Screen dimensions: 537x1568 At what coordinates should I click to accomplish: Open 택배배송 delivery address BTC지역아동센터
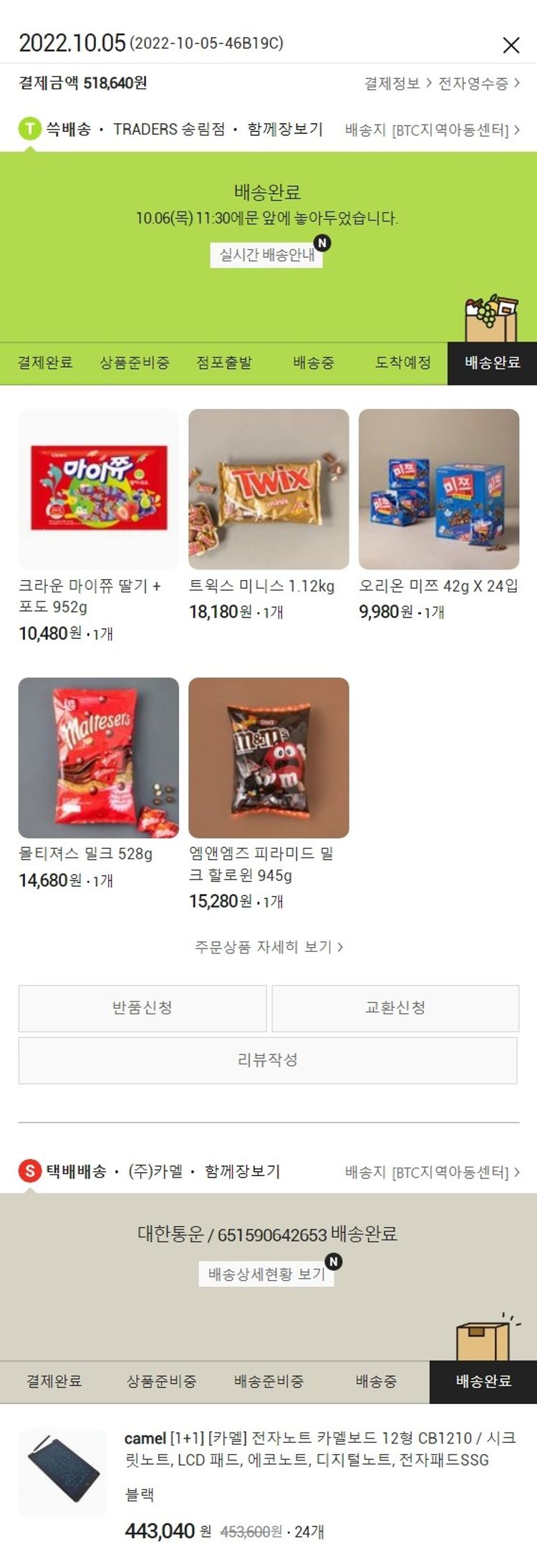pos(432,1173)
